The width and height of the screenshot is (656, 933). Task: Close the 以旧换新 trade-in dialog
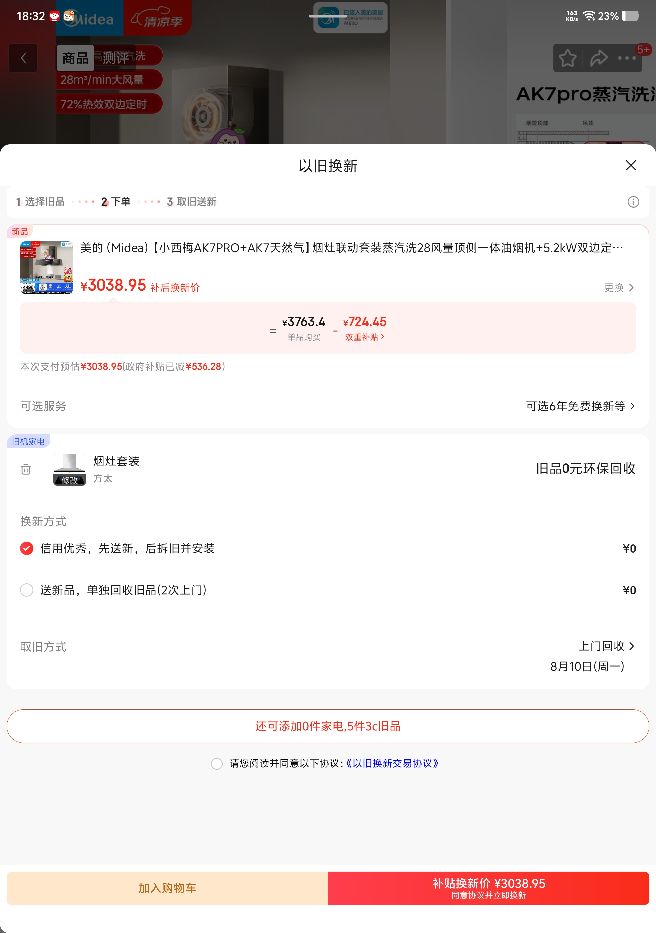pyautogui.click(x=631, y=165)
